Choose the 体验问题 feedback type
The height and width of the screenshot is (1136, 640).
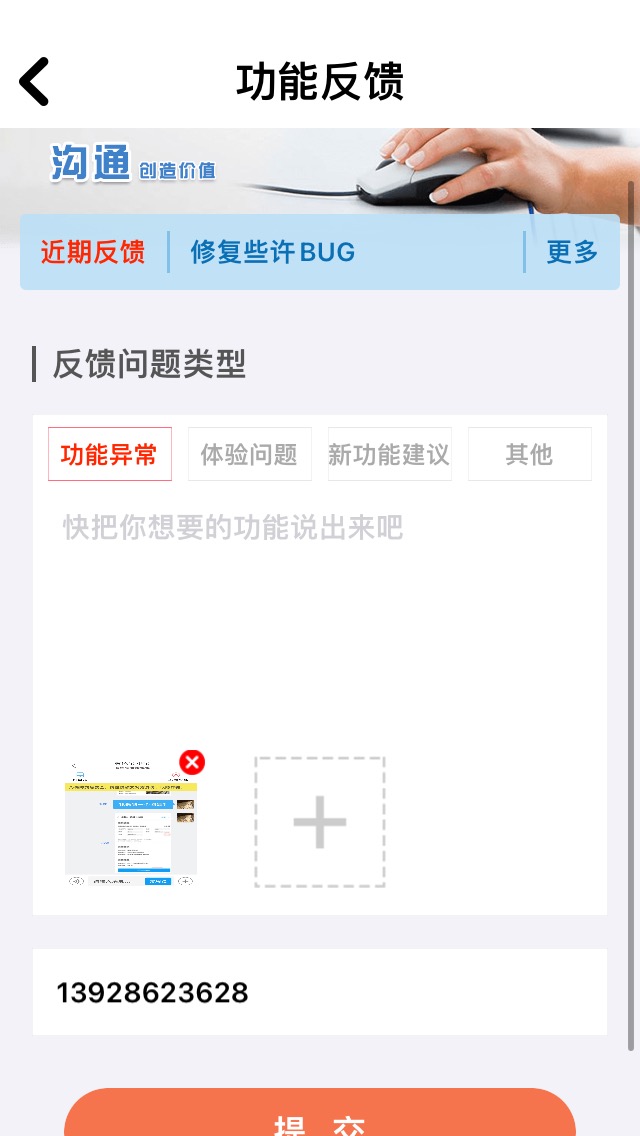pyautogui.click(x=249, y=454)
